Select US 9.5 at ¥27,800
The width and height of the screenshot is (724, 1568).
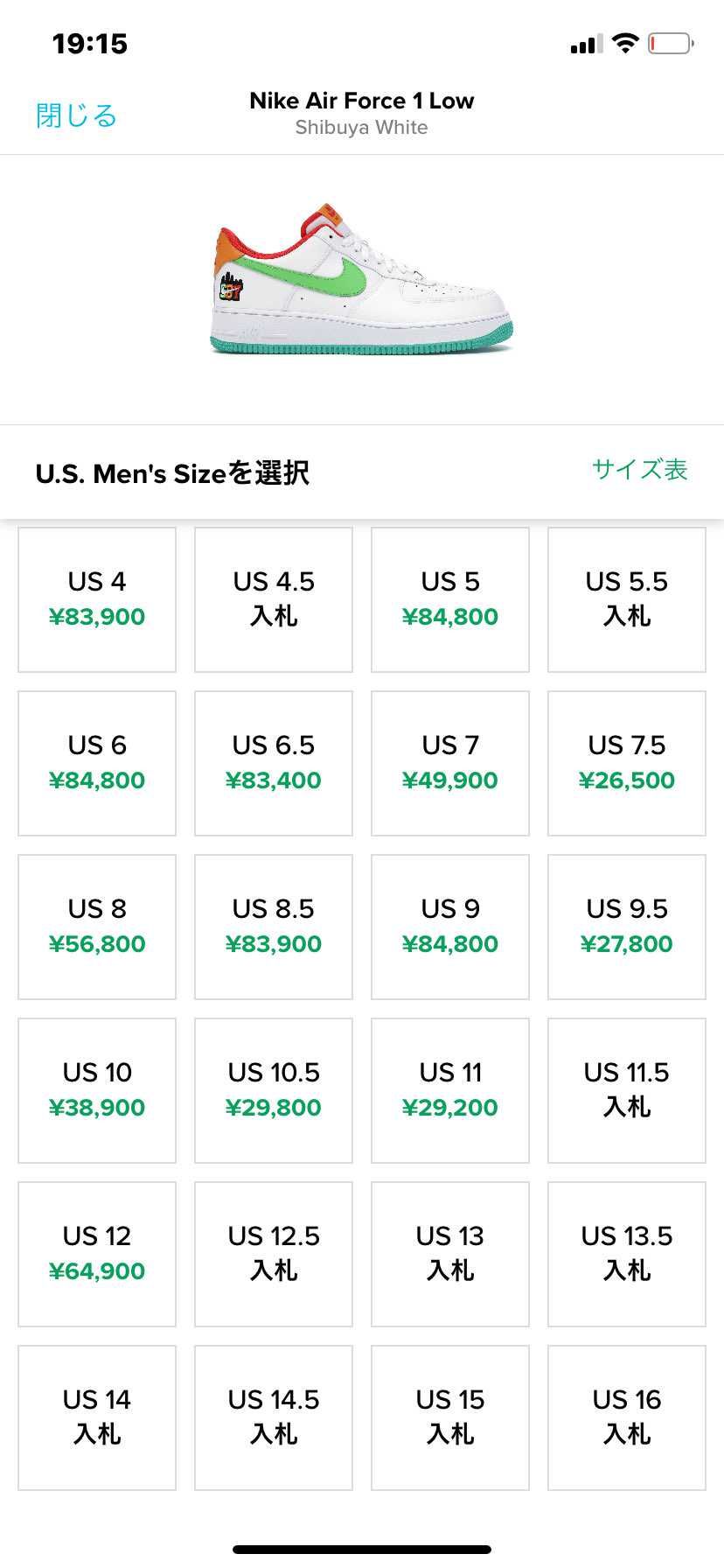(626, 926)
